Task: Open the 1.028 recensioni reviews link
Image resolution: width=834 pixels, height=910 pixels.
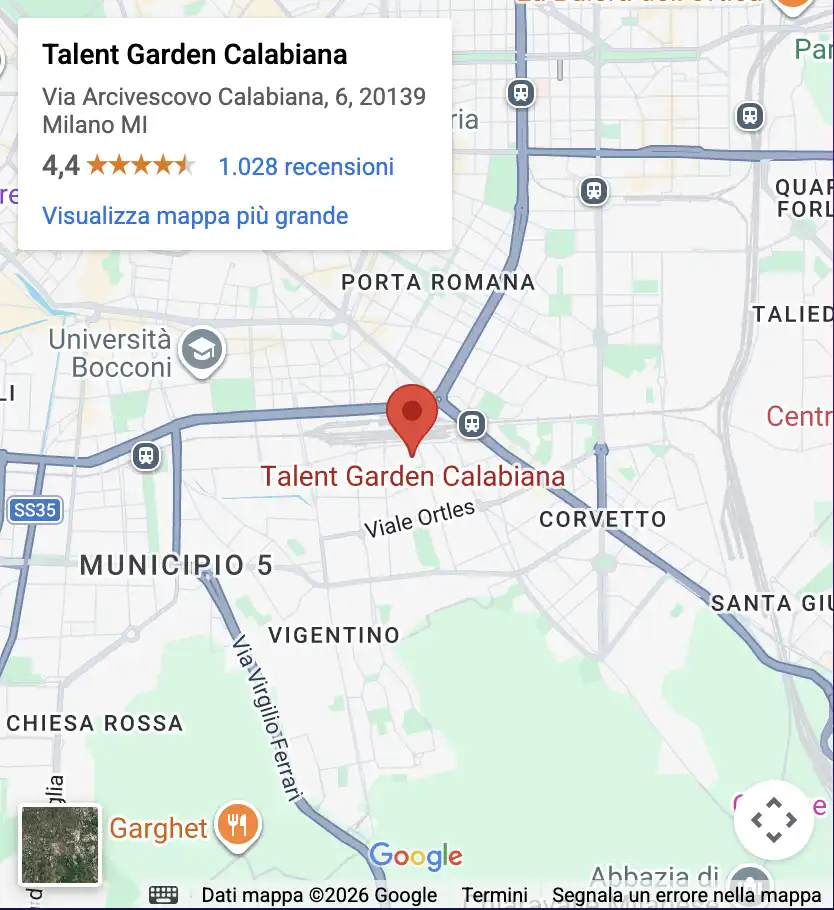Action: click(306, 166)
